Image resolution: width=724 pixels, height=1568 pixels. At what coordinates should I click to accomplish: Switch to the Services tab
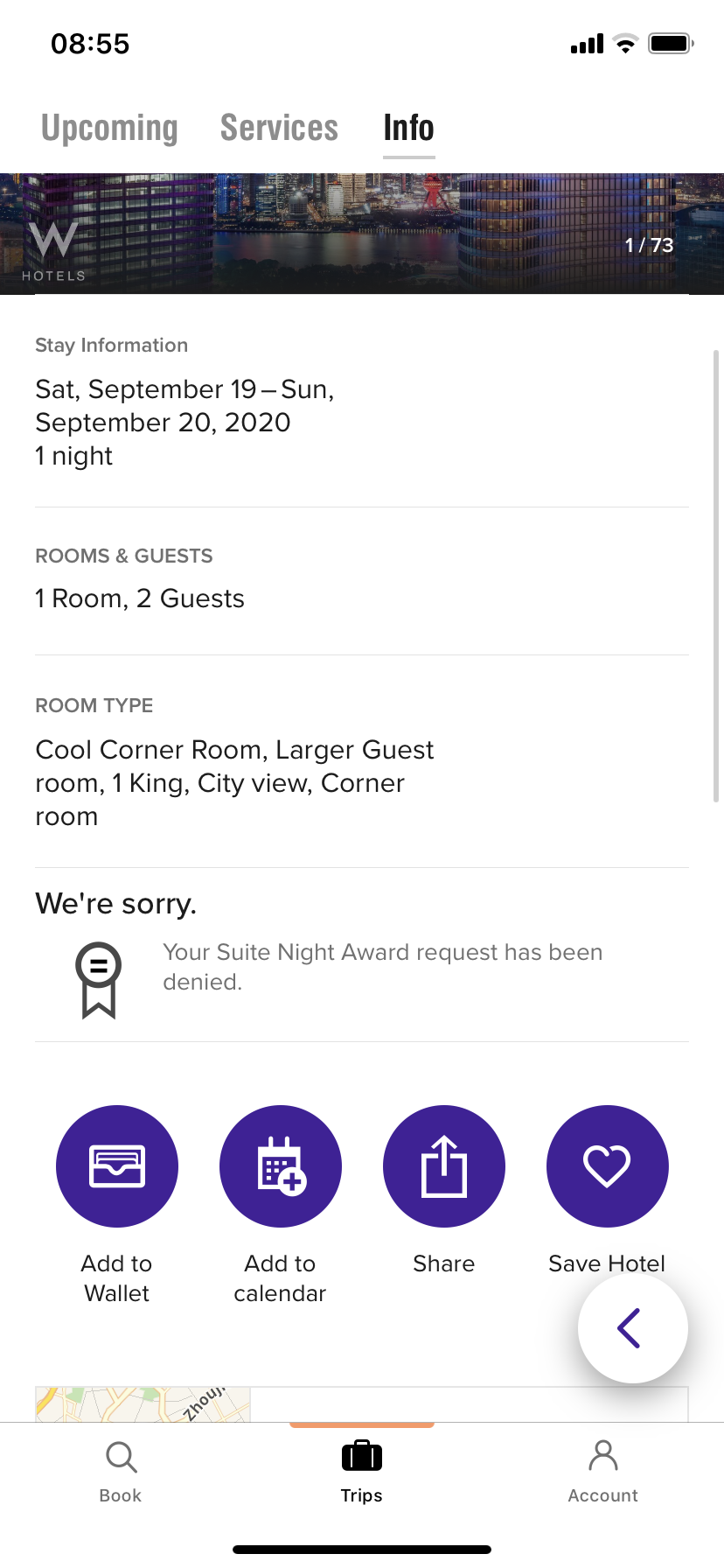pos(279,129)
